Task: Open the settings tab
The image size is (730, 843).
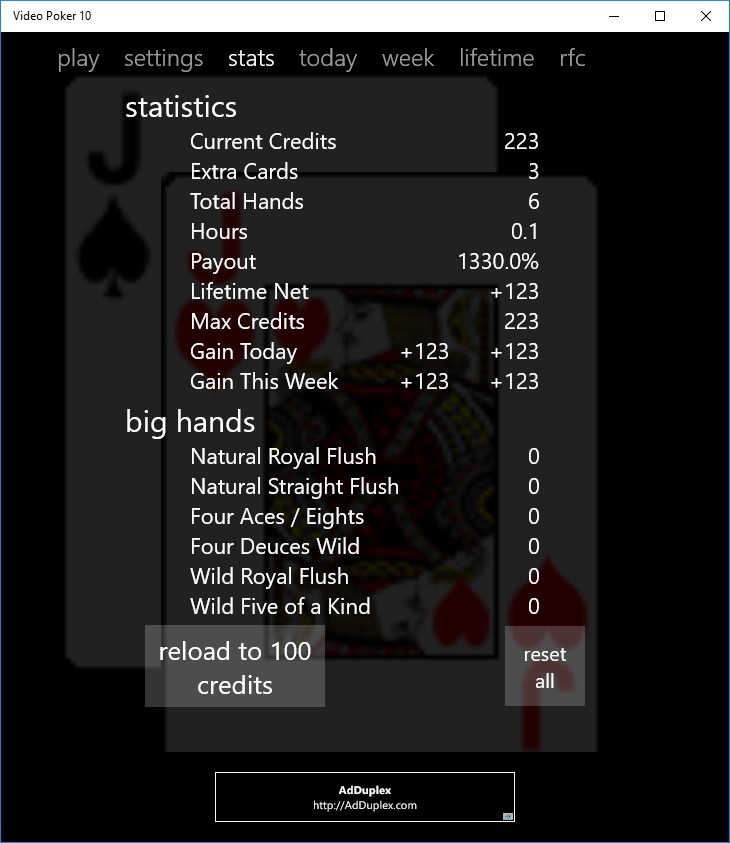Action: tap(163, 58)
